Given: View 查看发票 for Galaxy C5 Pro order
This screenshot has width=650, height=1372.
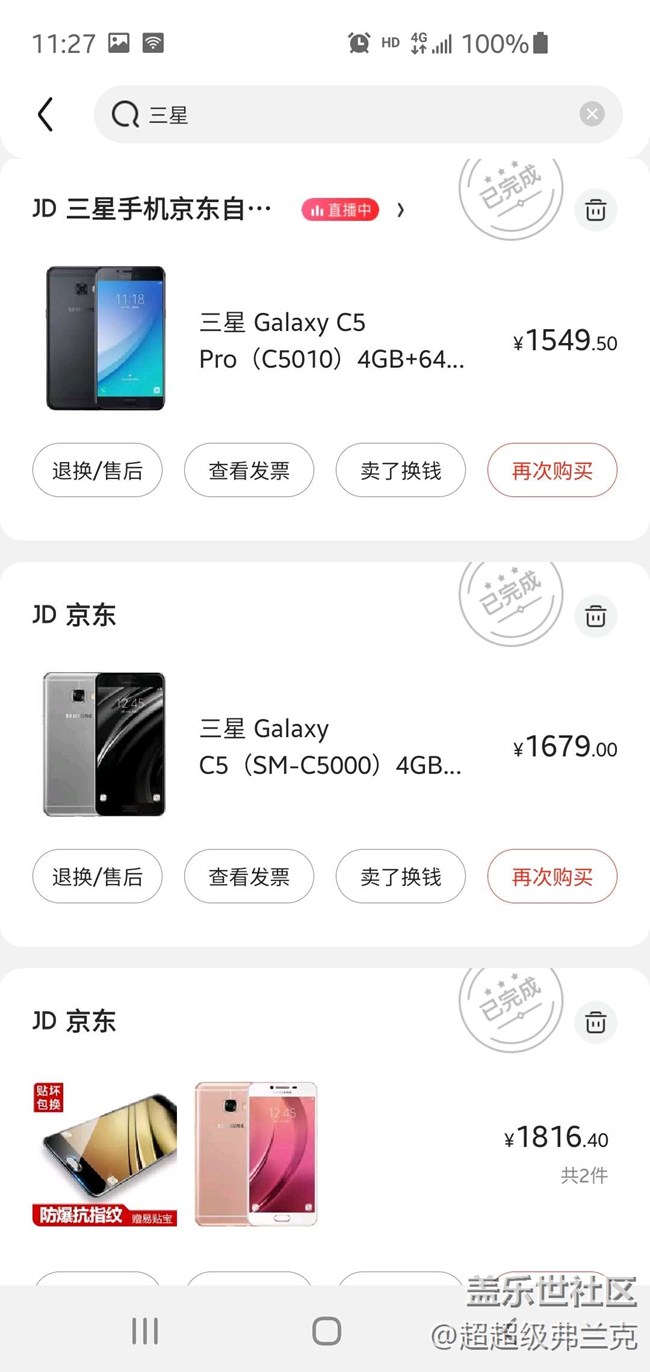Looking at the screenshot, I should pos(249,470).
